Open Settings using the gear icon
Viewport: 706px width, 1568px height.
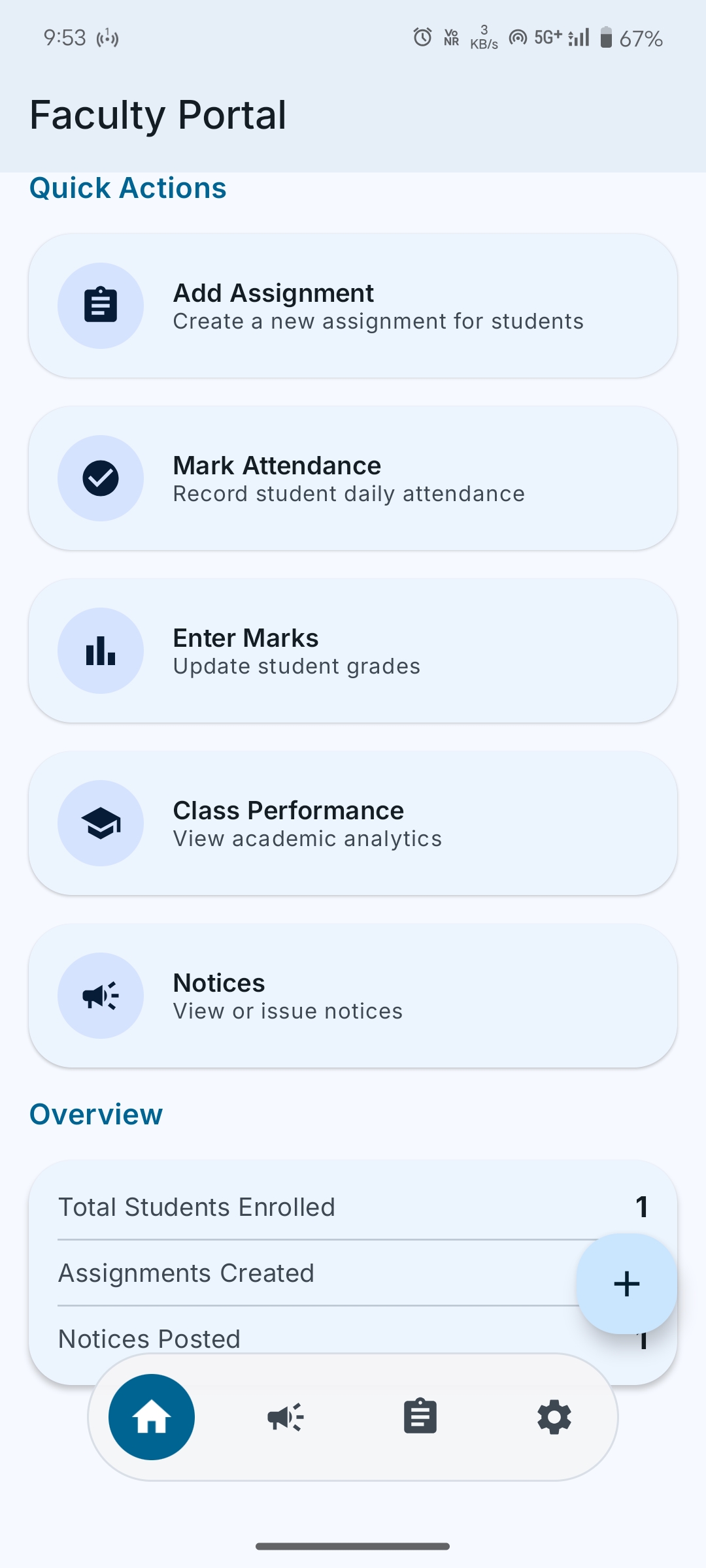click(x=554, y=1416)
